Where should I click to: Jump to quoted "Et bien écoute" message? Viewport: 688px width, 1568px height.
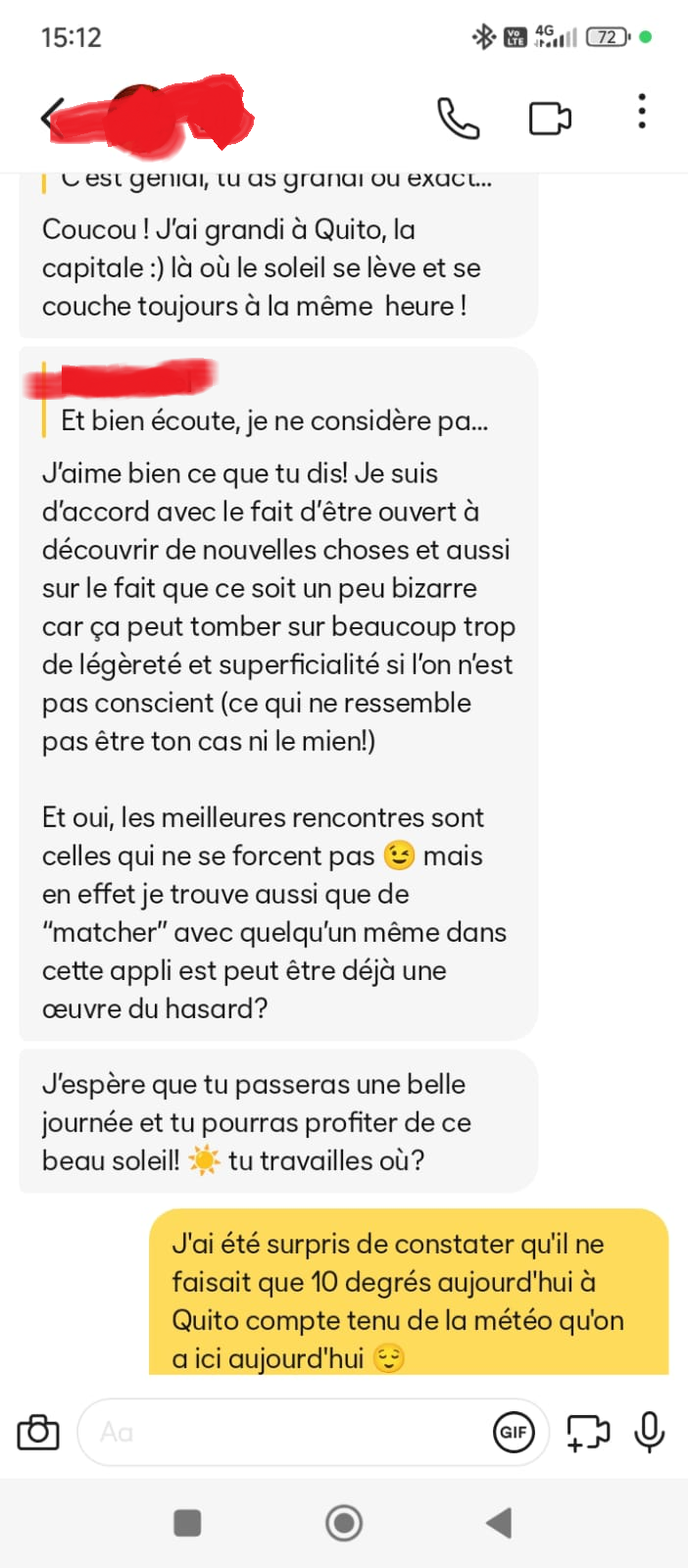[x=274, y=420]
